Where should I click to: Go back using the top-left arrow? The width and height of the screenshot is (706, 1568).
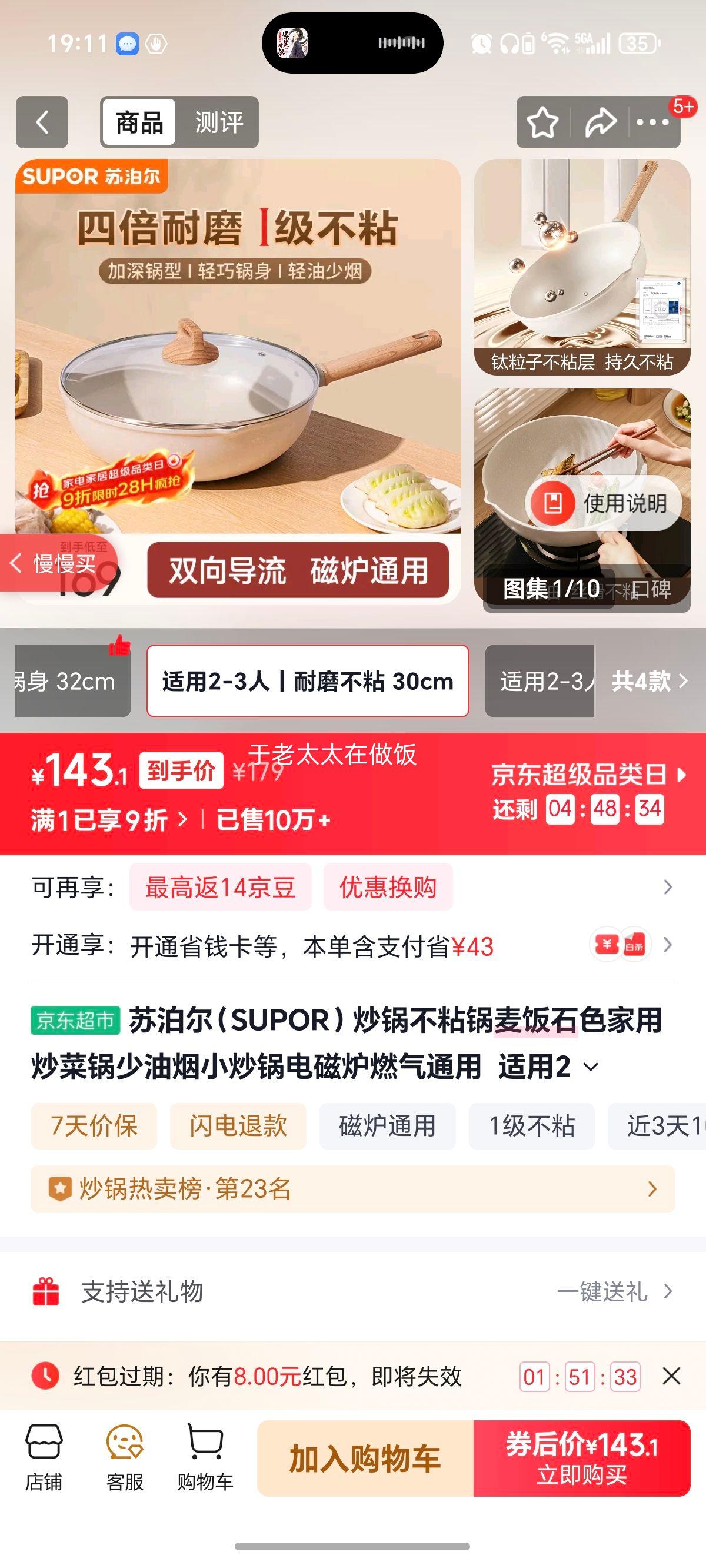(x=41, y=123)
